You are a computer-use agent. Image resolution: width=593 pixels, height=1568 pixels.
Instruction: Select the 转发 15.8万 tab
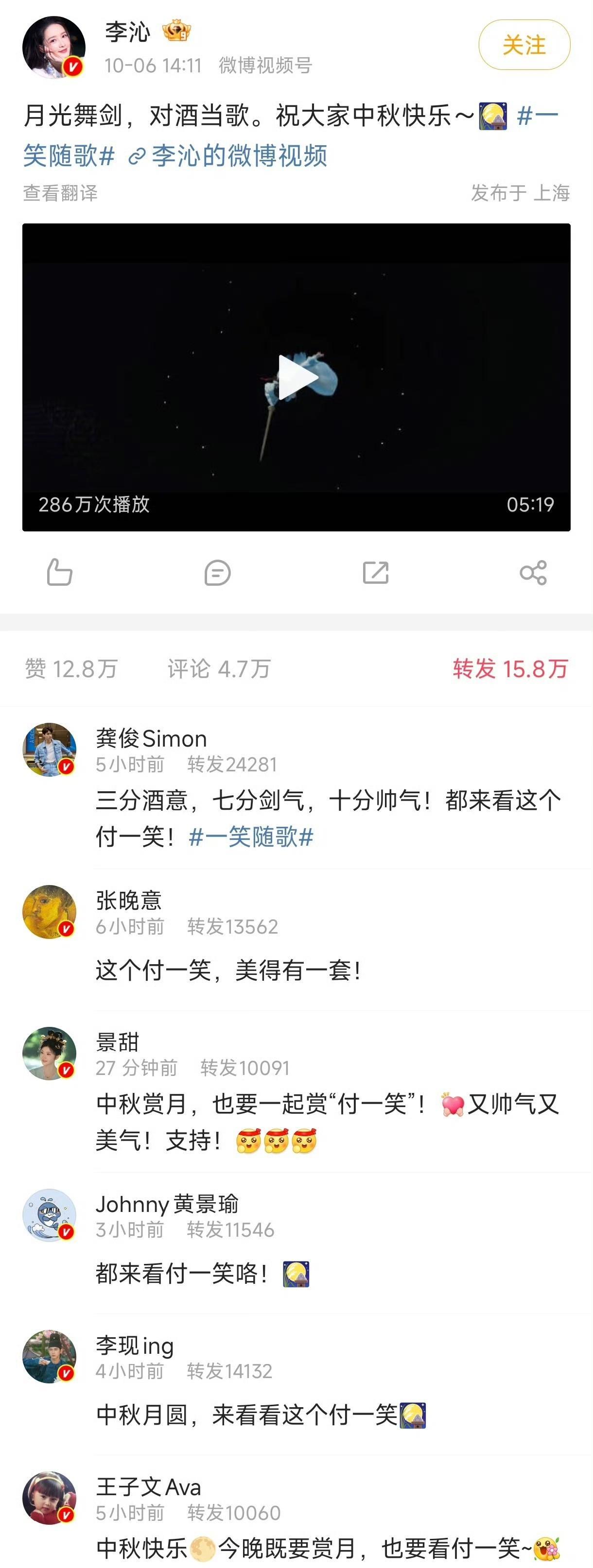pos(510,669)
